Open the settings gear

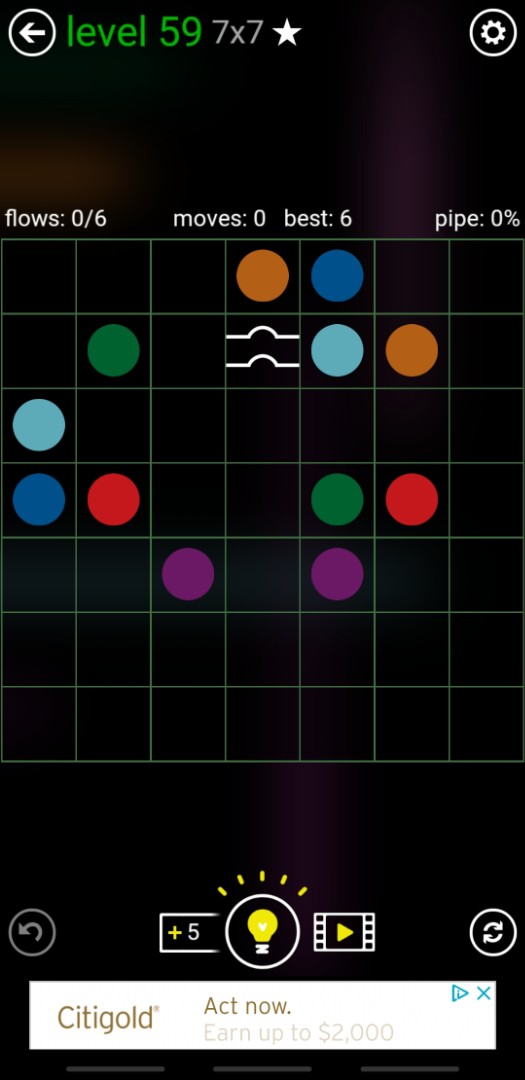click(x=493, y=32)
